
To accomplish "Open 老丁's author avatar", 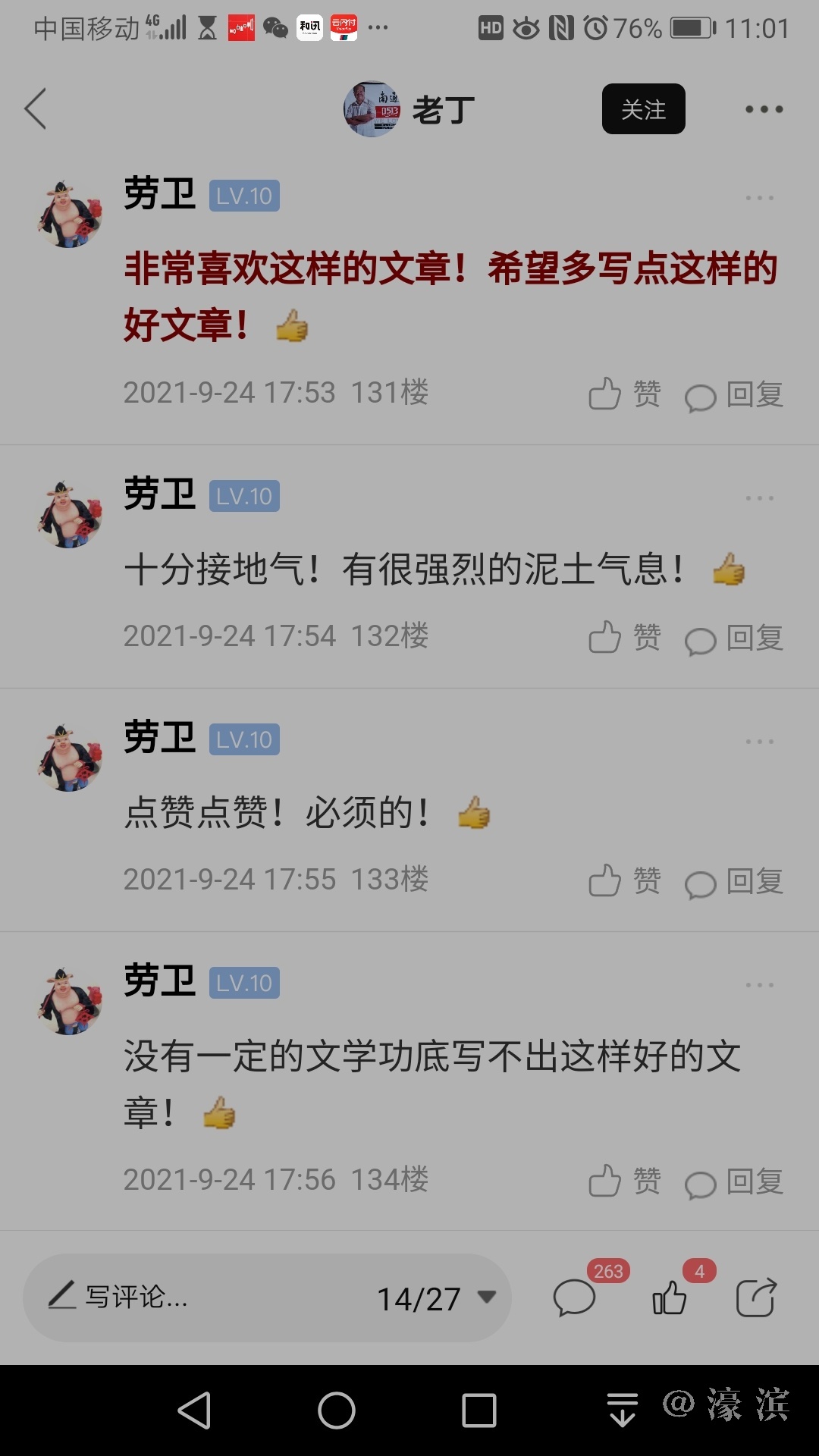I will click(x=372, y=109).
